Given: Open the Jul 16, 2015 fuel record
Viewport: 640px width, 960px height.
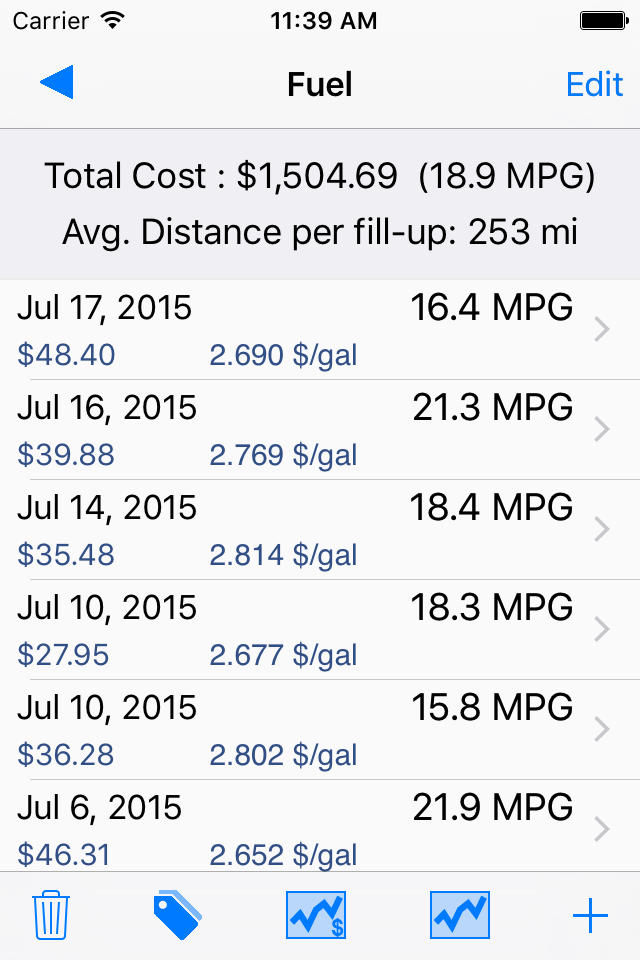Looking at the screenshot, I should [x=320, y=430].
